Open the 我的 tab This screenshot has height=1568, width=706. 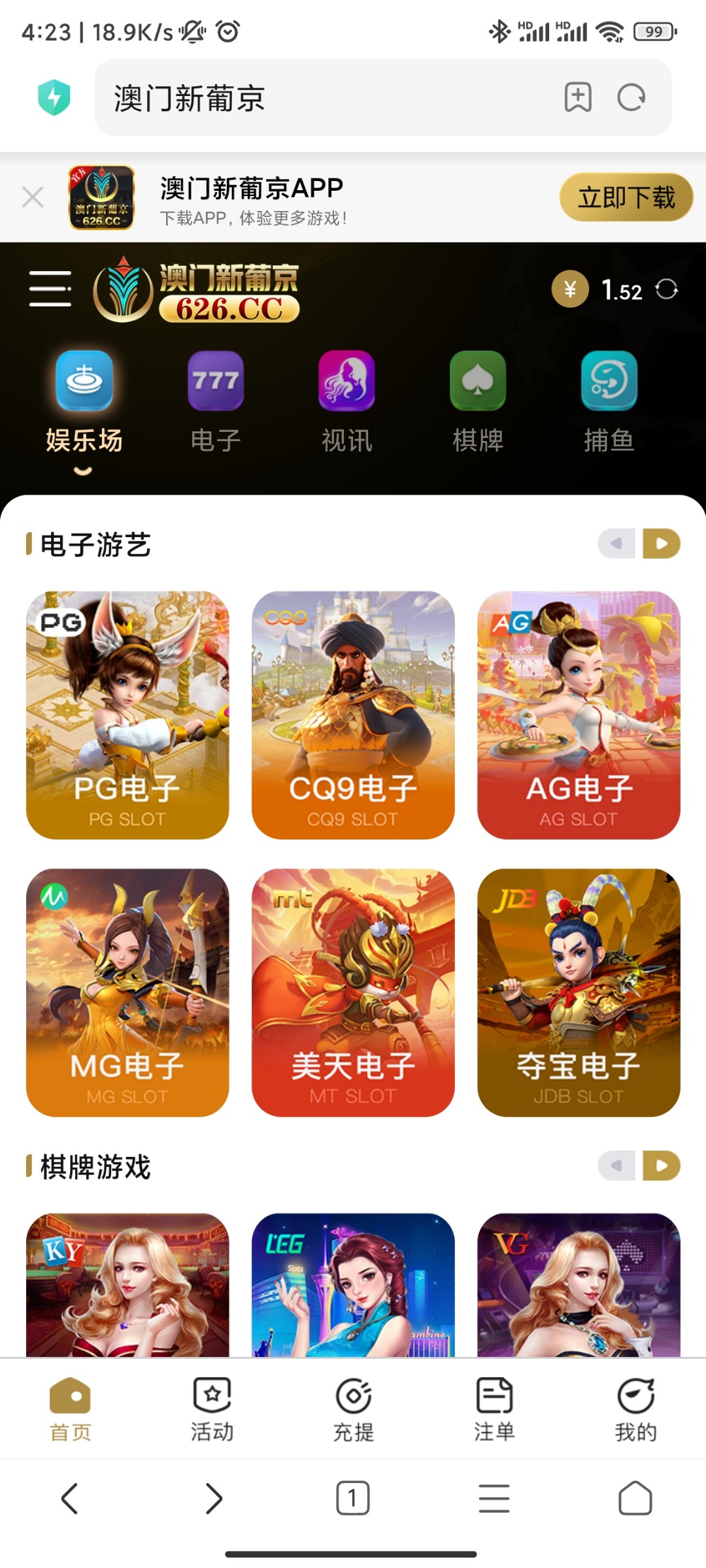[635, 1410]
